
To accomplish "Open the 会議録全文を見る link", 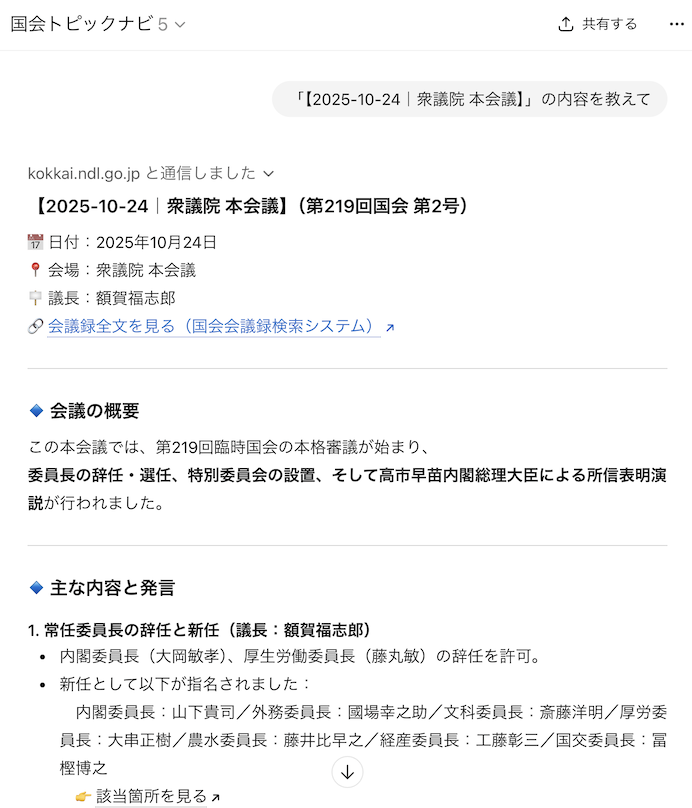I will coord(214,326).
